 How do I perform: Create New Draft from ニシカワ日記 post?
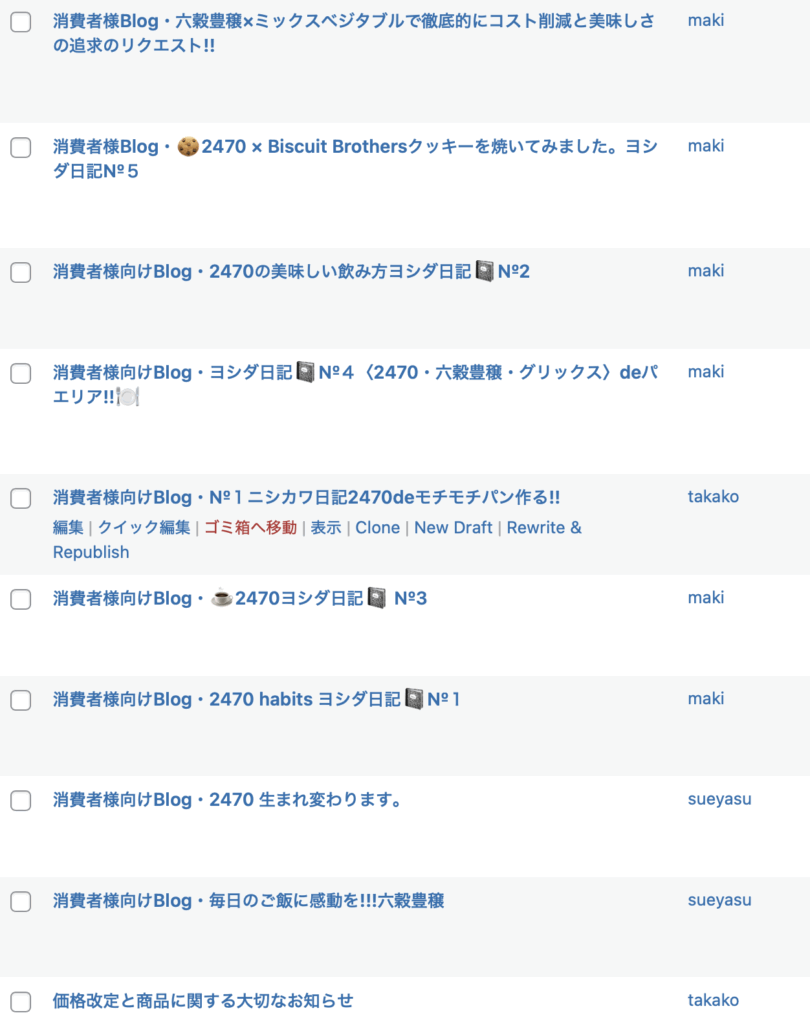pos(453,528)
